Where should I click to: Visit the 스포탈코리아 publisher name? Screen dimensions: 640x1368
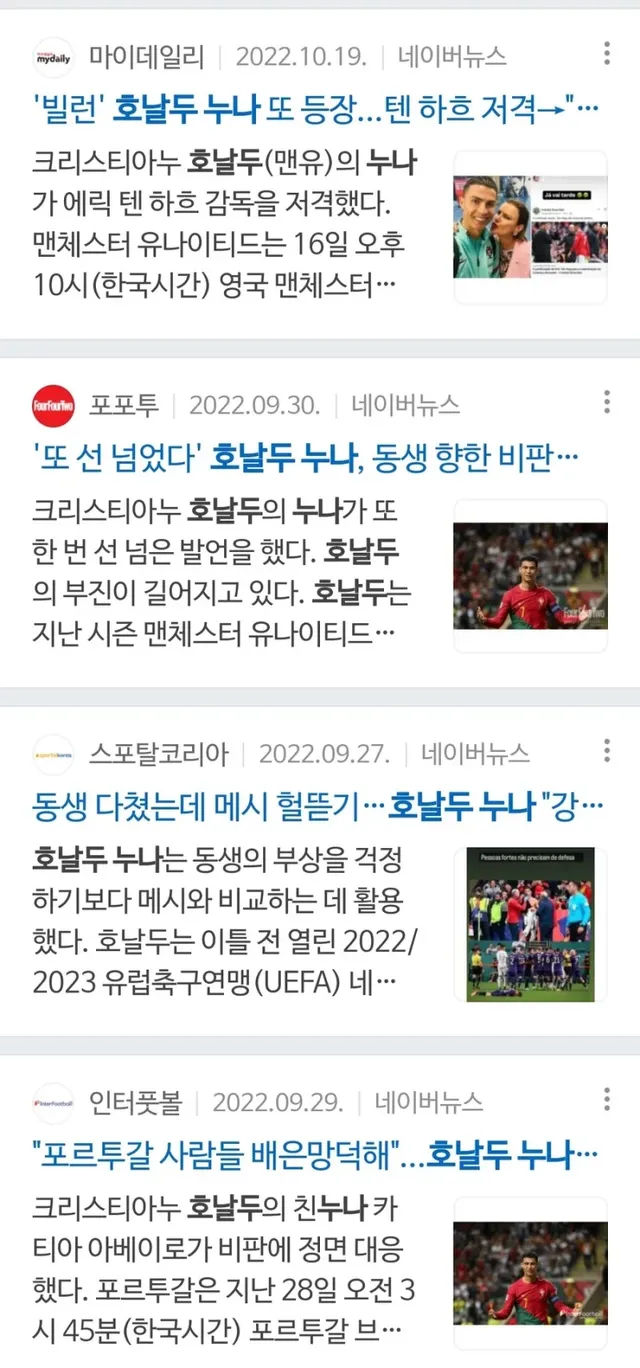[158, 753]
